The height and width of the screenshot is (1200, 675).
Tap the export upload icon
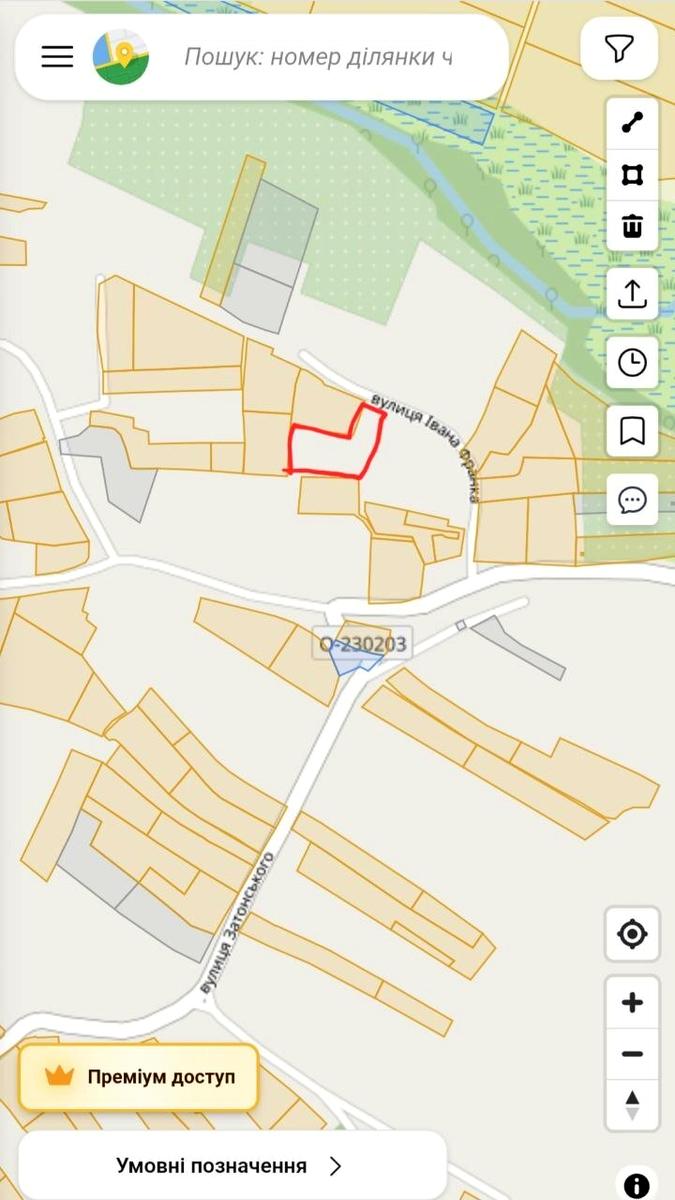632,293
